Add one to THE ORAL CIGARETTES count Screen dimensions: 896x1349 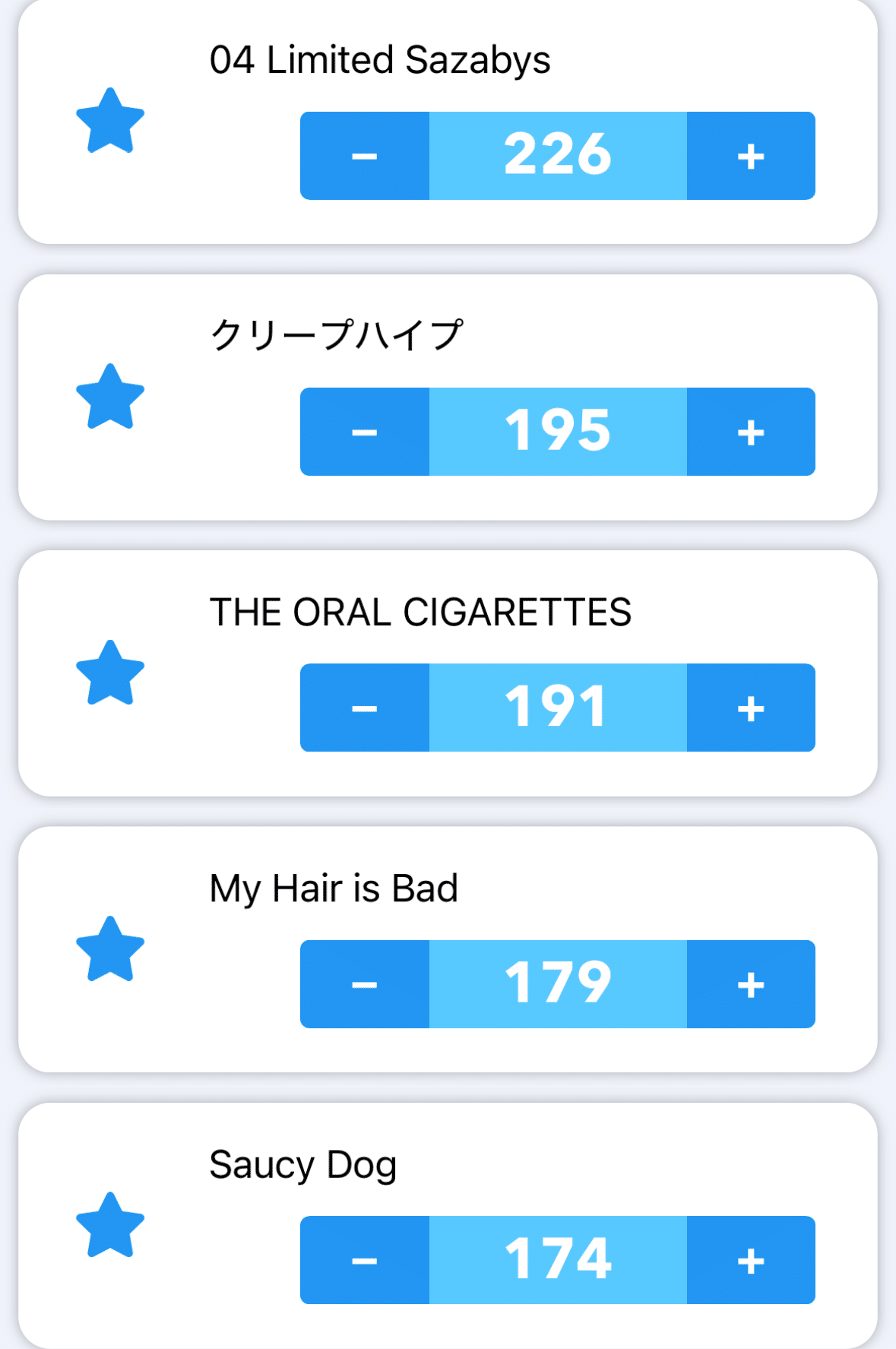pos(751,708)
